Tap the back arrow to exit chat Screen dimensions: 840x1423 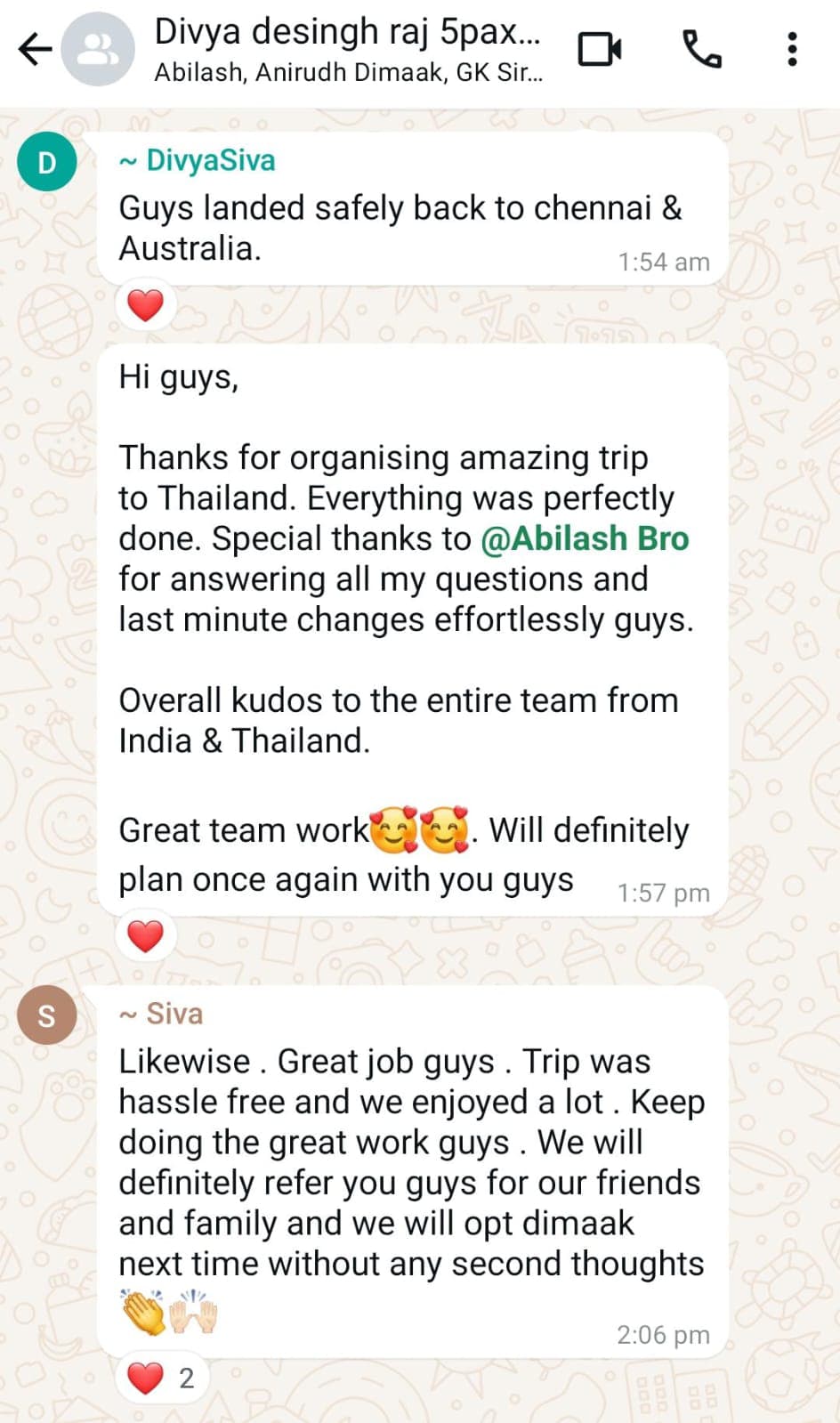click(34, 49)
